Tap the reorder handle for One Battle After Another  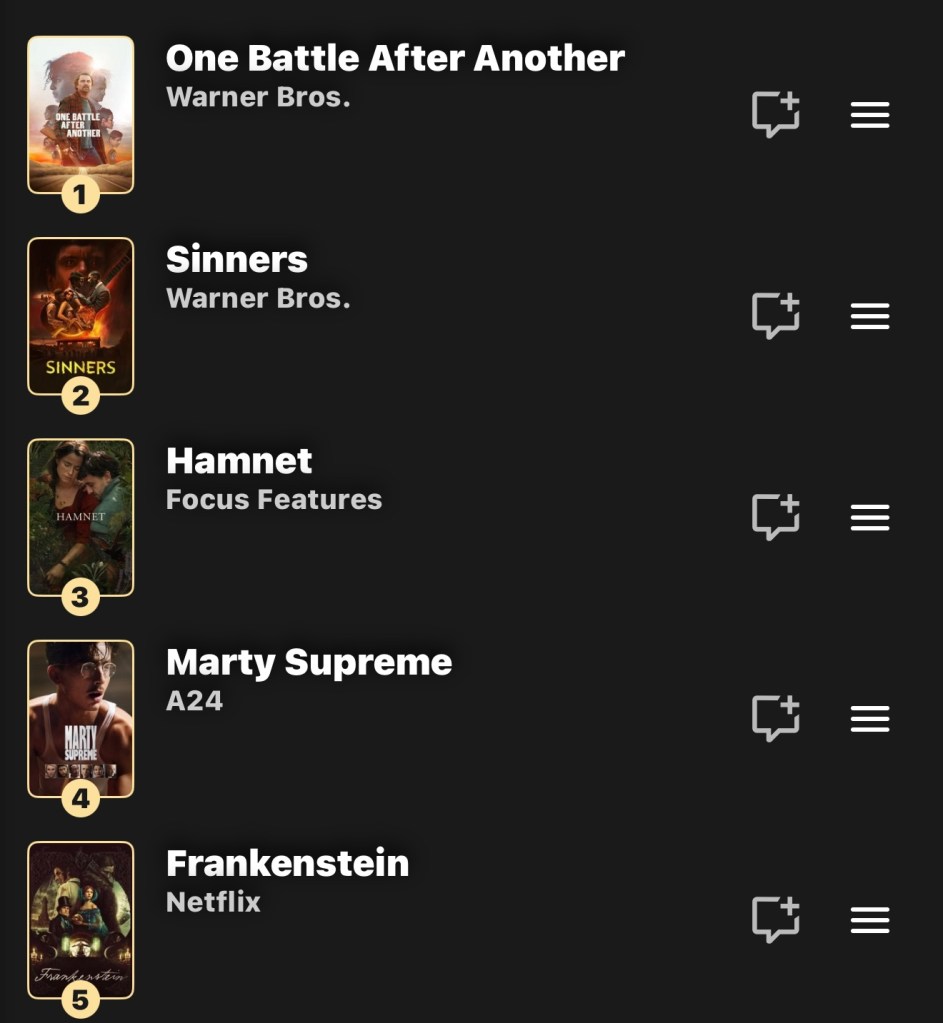pyautogui.click(x=869, y=115)
